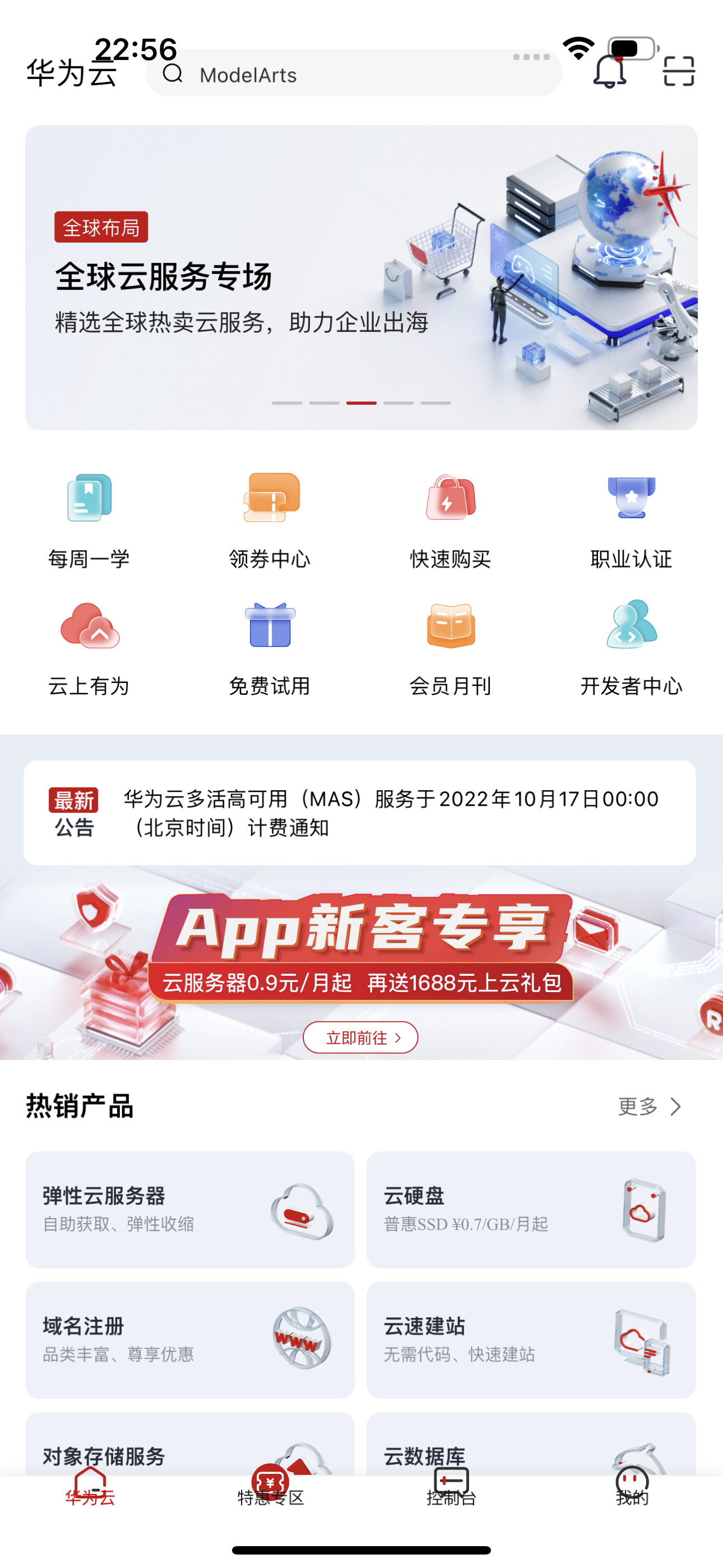Tap the 立即前往 button
723x1568 pixels.
[x=360, y=1037]
